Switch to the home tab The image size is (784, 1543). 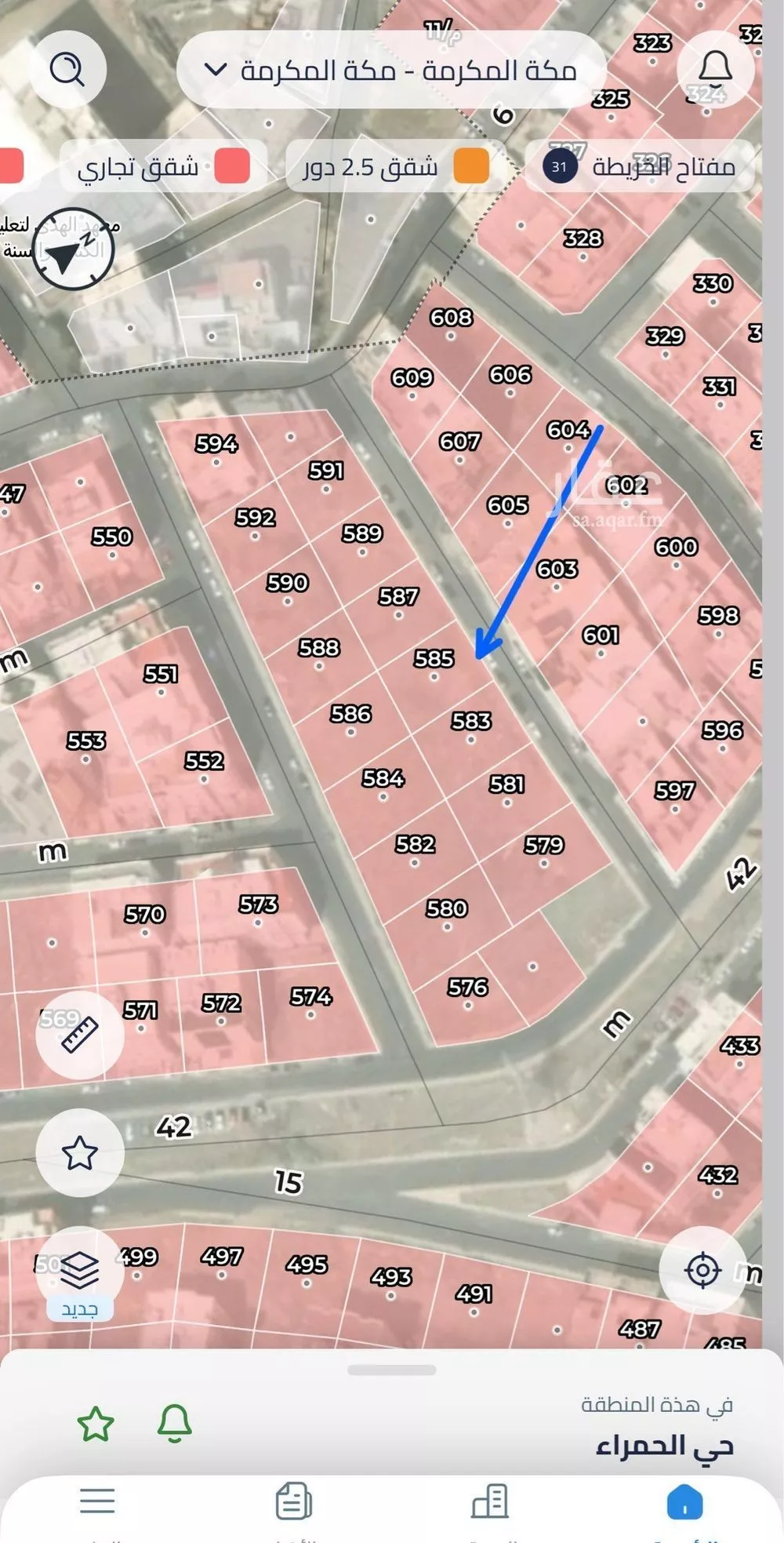(x=684, y=1502)
